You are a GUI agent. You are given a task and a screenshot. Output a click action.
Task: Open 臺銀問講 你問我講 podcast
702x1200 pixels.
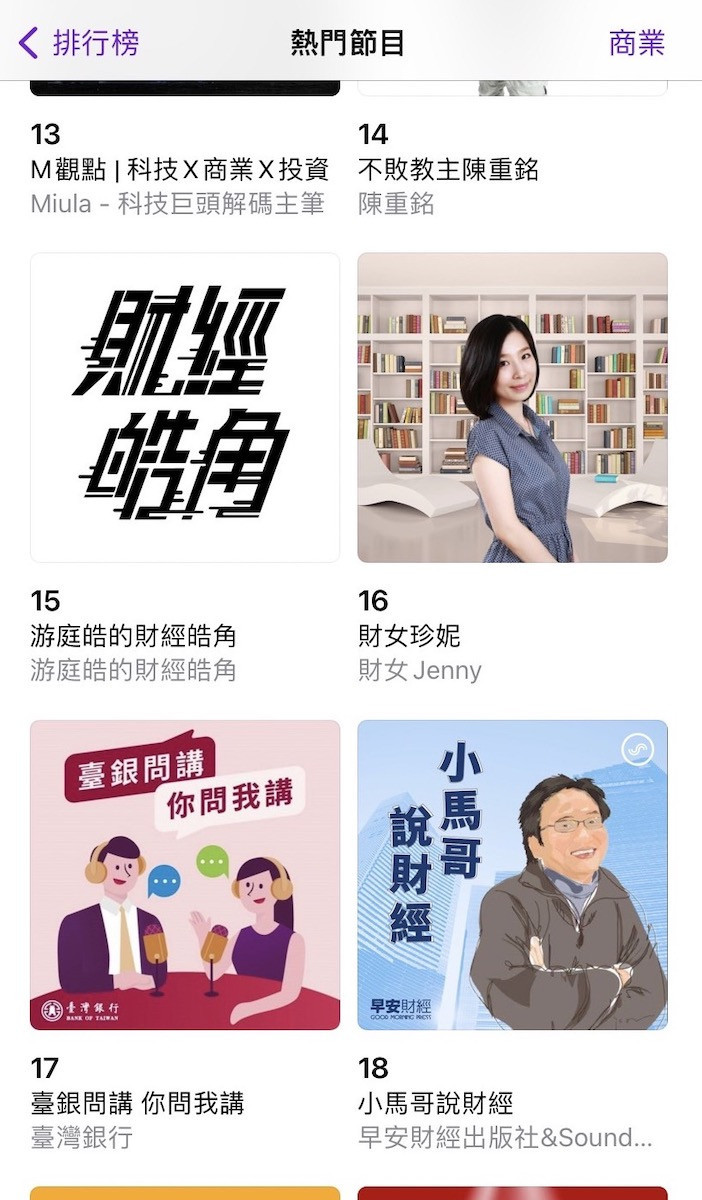click(x=185, y=875)
